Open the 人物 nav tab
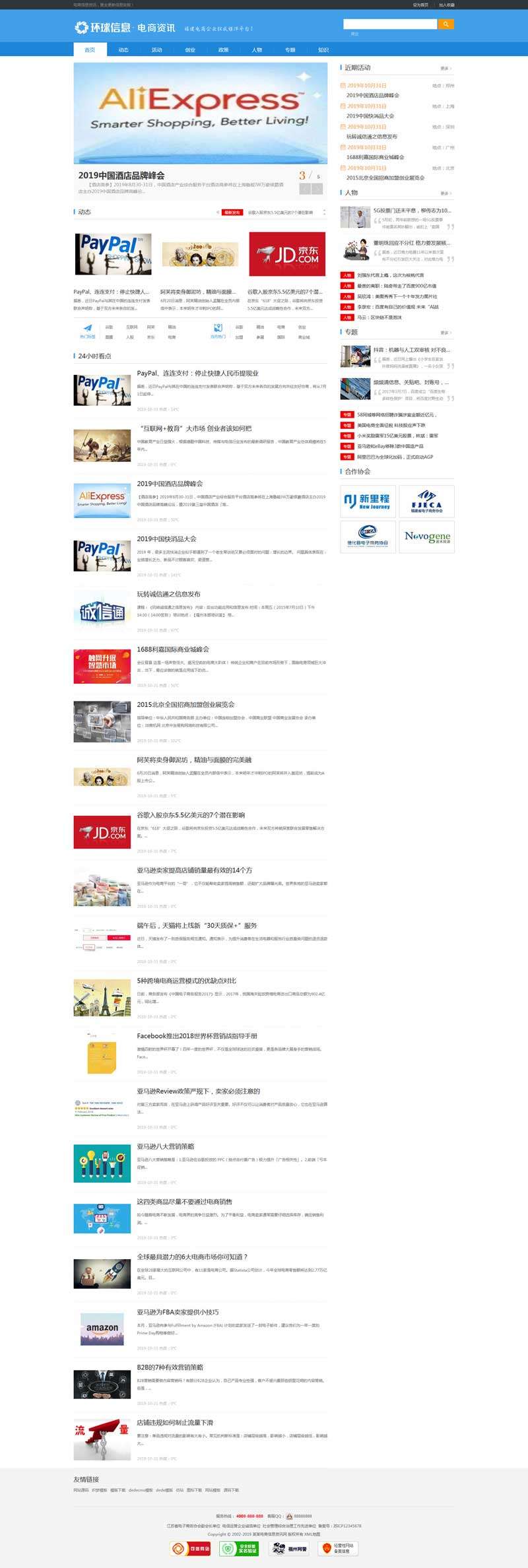 tap(257, 50)
